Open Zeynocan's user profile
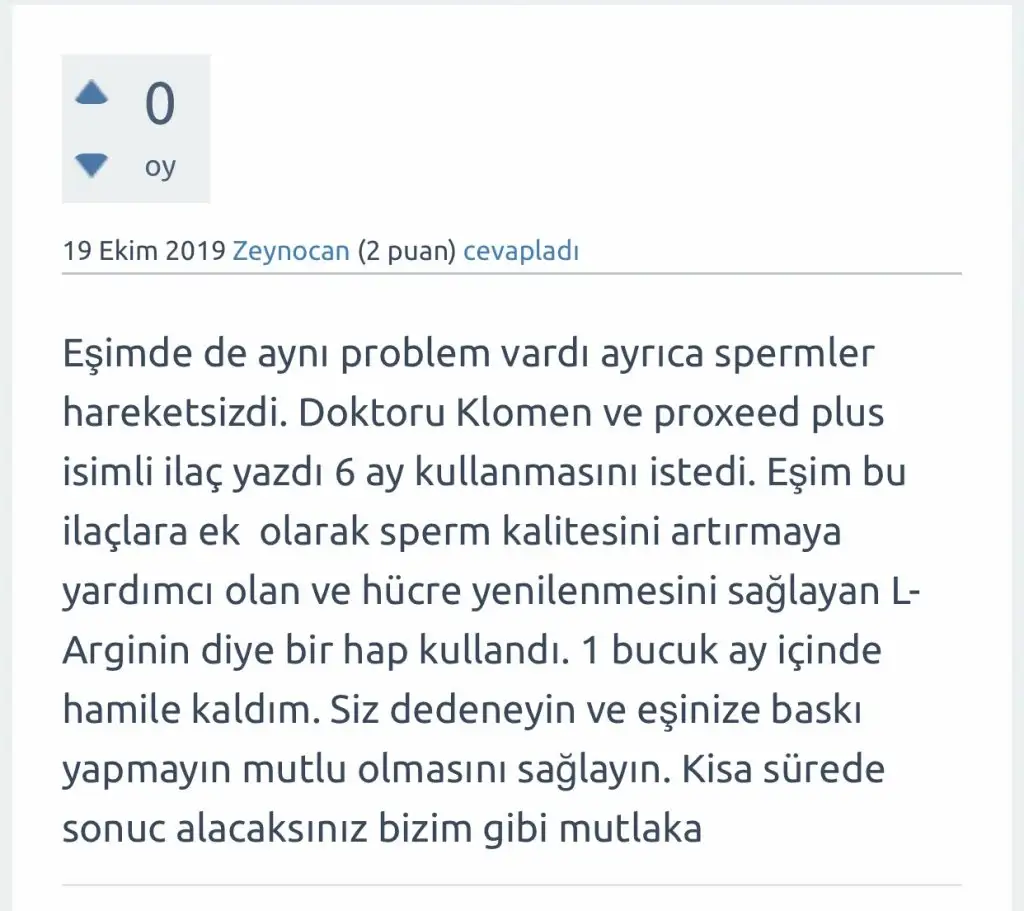Viewport: 1024px width, 911px height. 291,251
